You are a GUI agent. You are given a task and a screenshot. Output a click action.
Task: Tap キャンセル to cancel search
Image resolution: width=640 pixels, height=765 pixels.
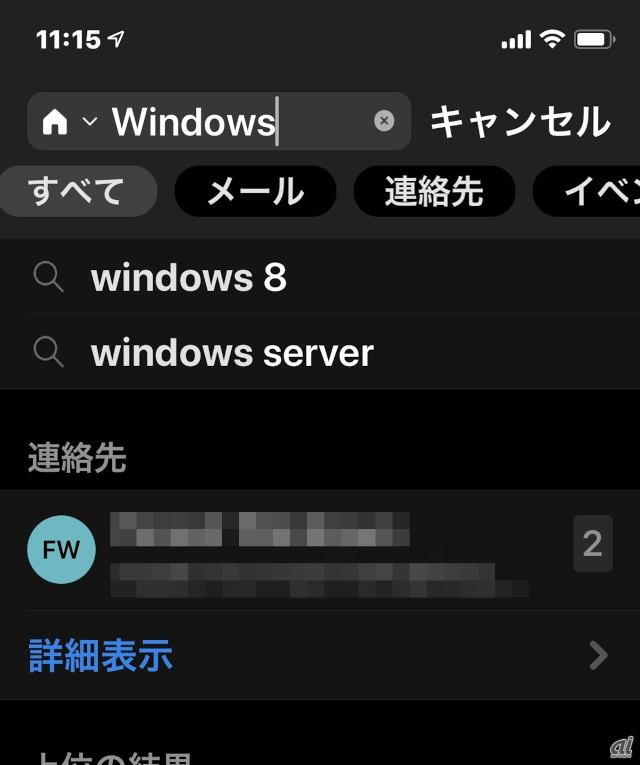pyautogui.click(x=519, y=122)
